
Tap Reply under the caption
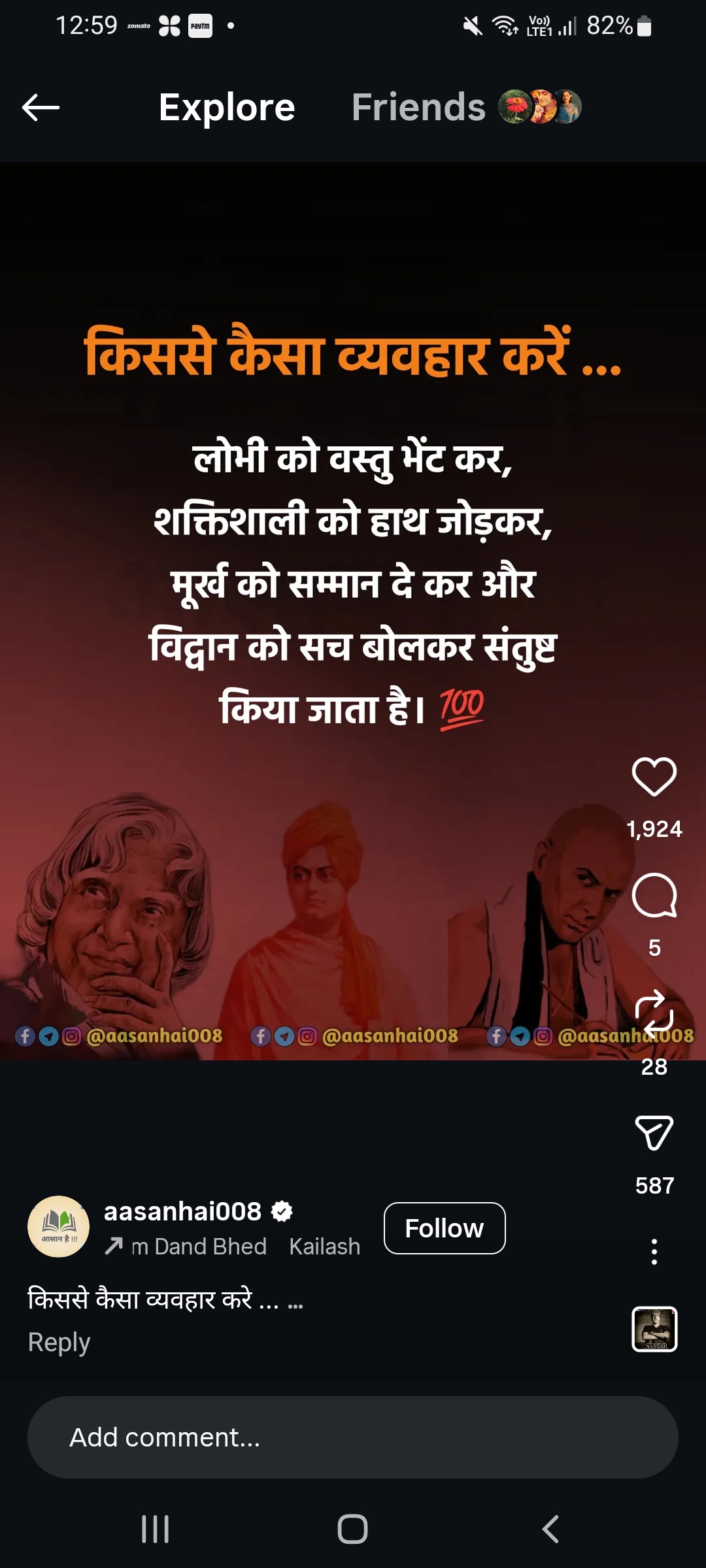(x=59, y=1342)
